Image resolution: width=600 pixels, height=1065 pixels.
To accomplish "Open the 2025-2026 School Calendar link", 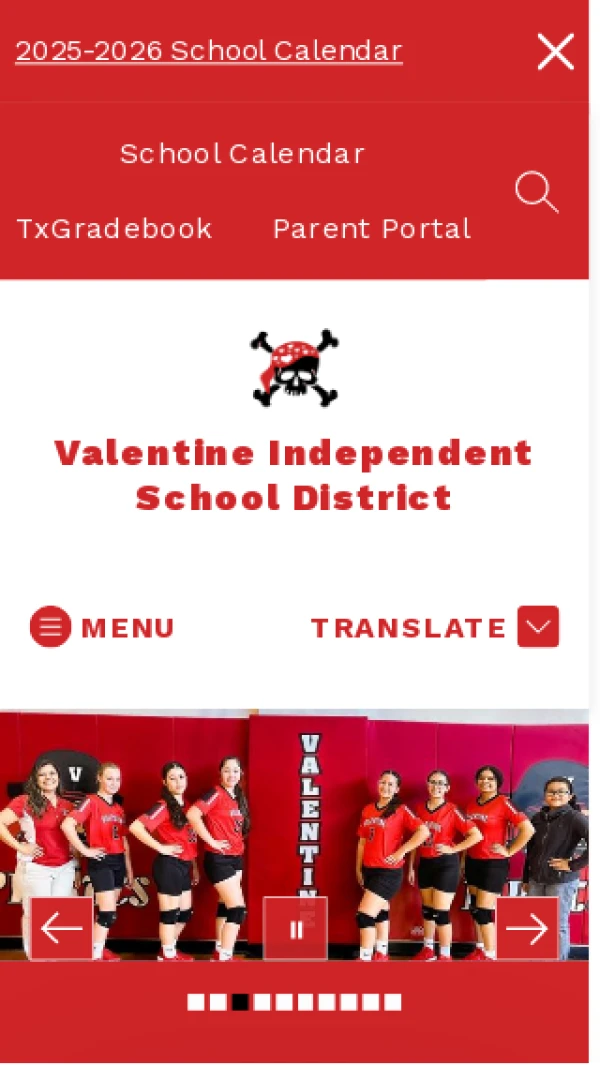I will coord(209,51).
